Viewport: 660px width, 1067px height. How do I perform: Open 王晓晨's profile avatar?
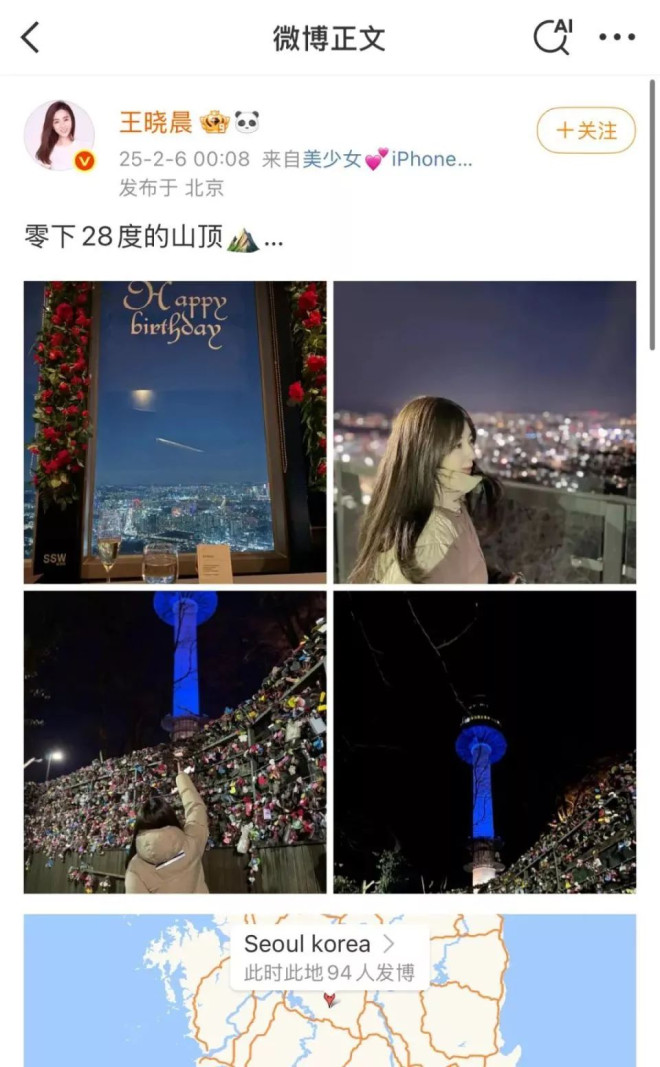click(x=59, y=135)
